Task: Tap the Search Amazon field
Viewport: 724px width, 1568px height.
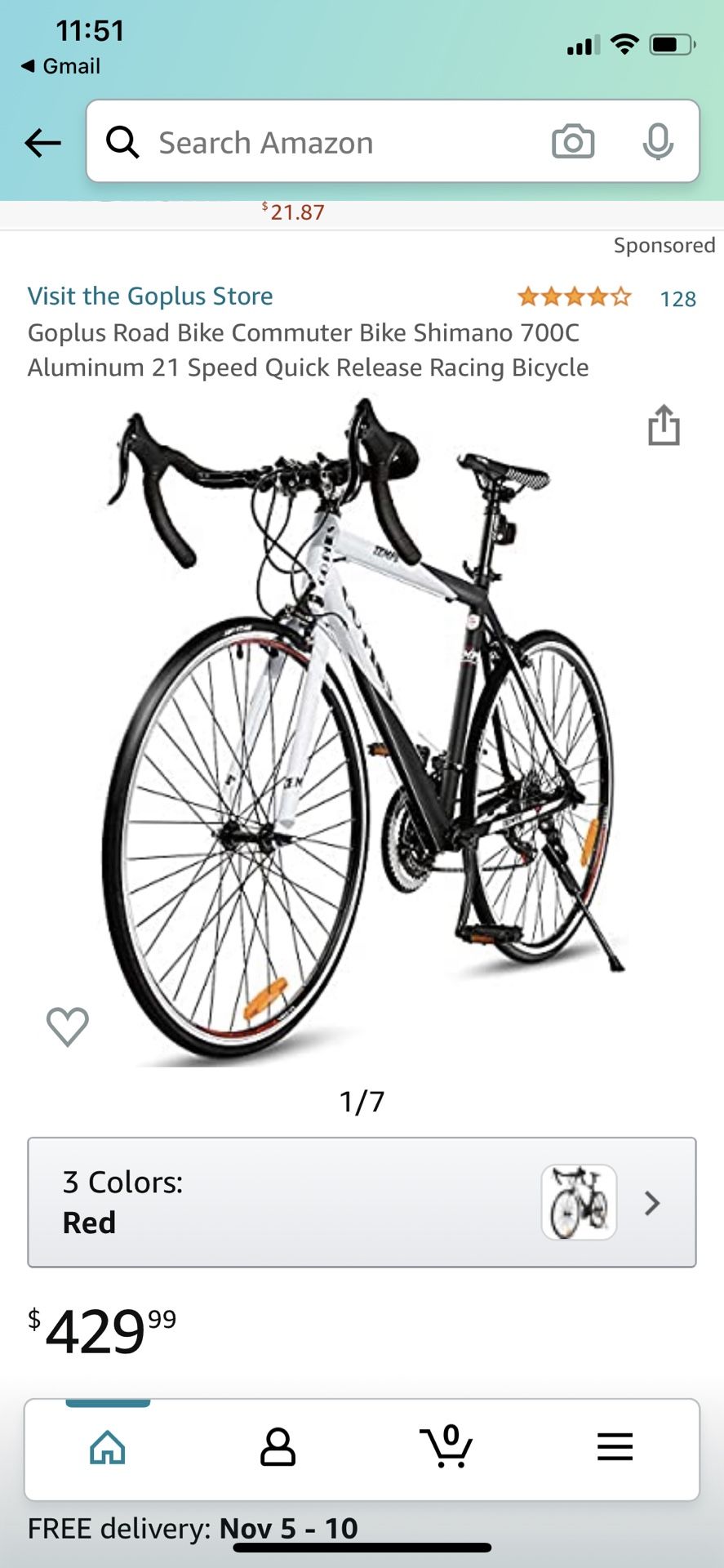Action: point(326,142)
